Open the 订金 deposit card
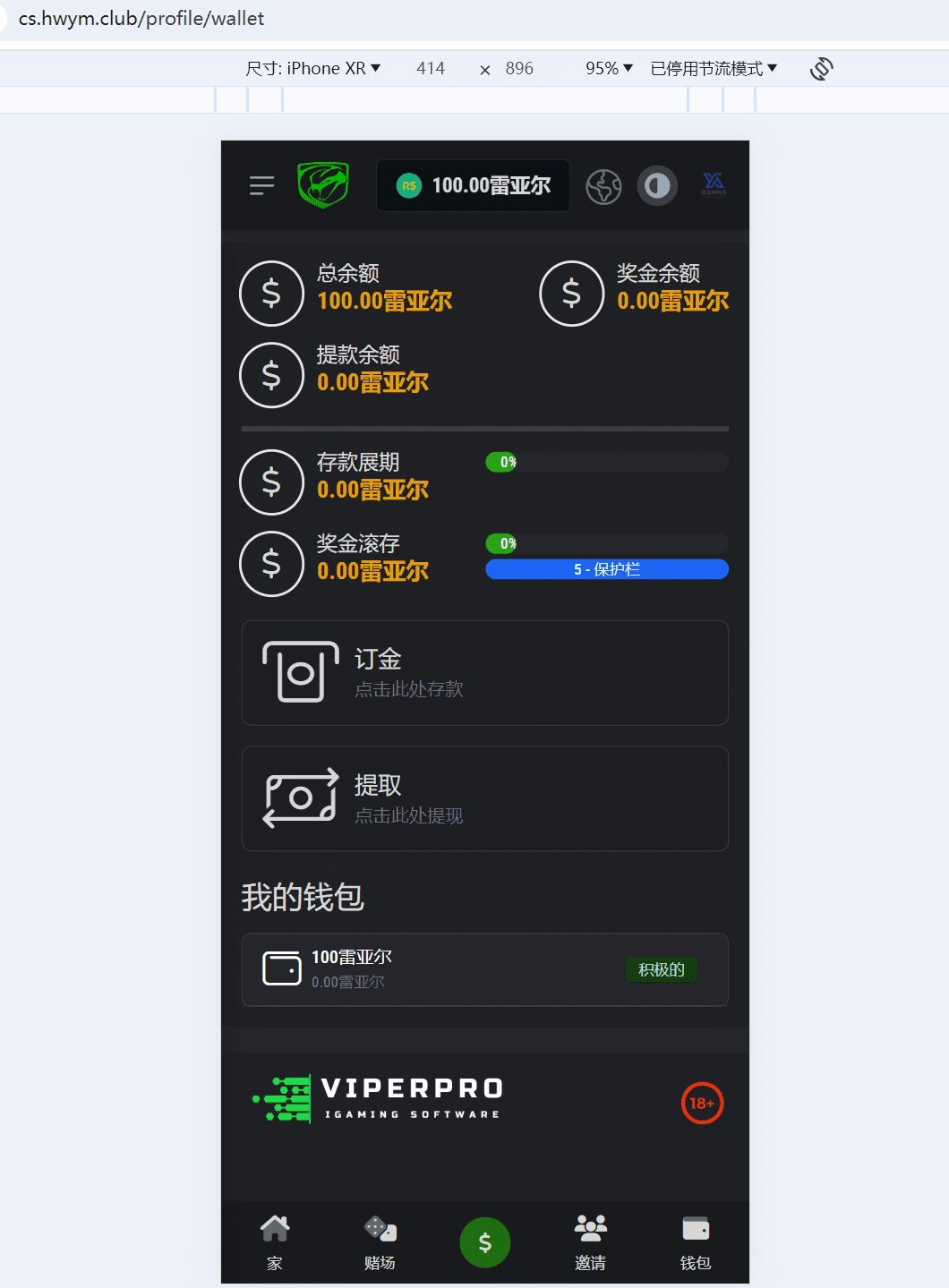949x1288 pixels. tap(484, 673)
